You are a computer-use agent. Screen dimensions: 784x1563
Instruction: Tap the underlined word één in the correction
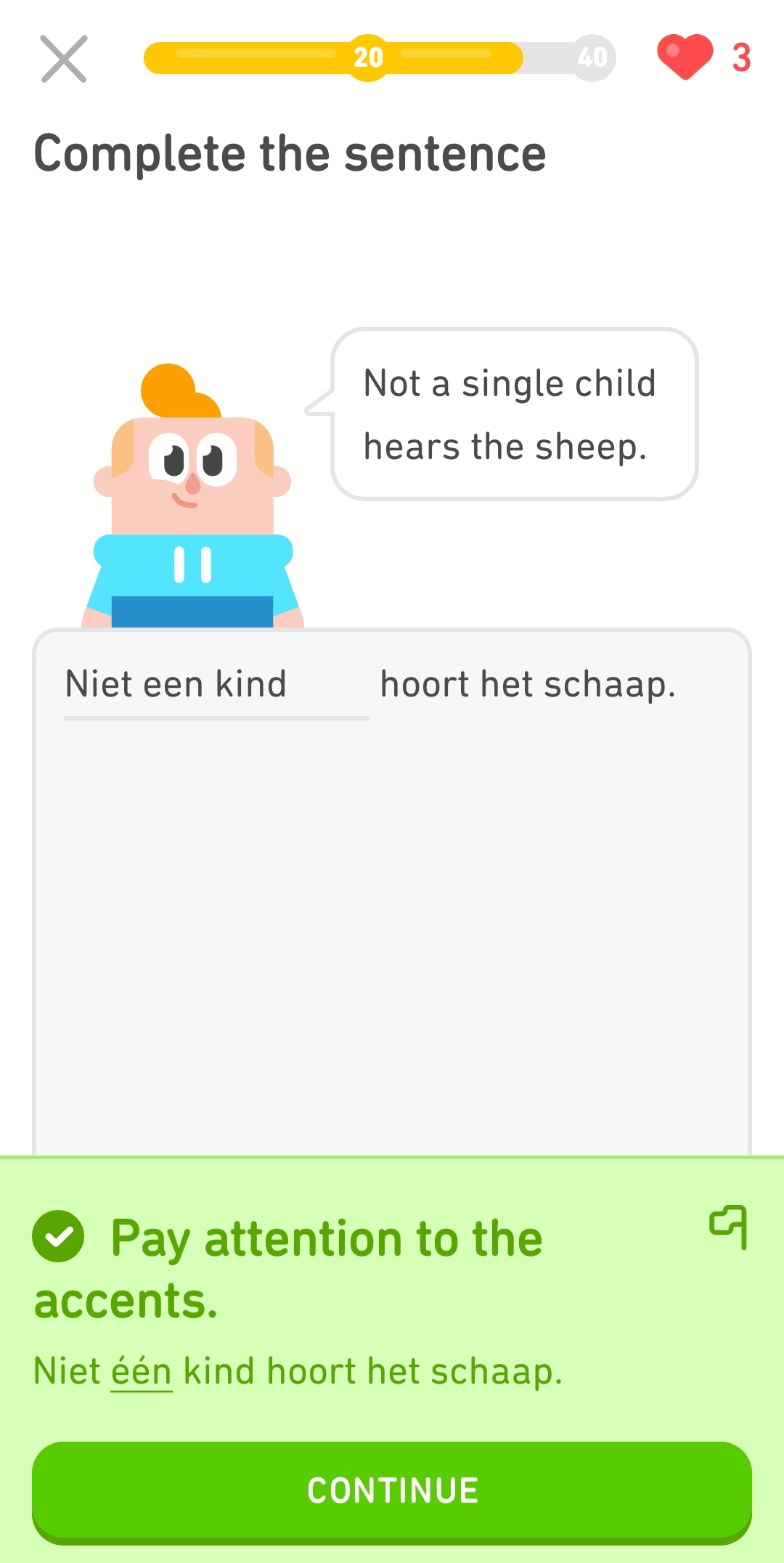141,1371
